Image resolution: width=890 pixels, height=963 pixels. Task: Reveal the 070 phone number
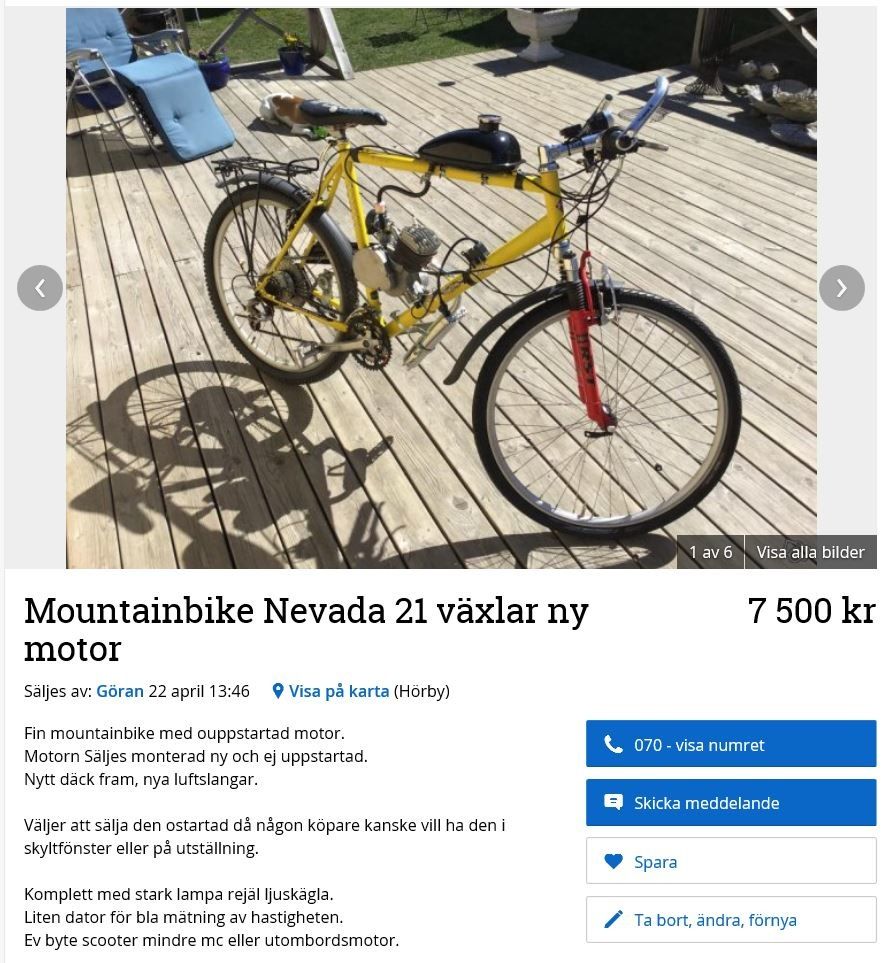click(x=730, y=744)
